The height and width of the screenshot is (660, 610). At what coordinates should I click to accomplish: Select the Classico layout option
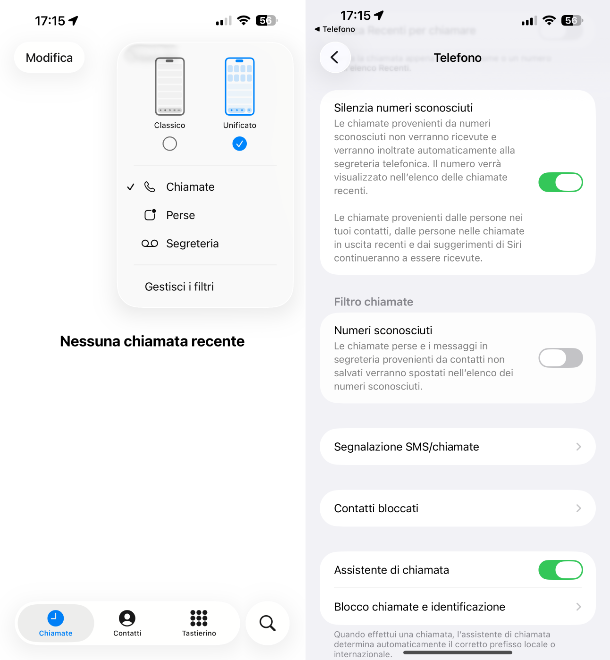169,143
